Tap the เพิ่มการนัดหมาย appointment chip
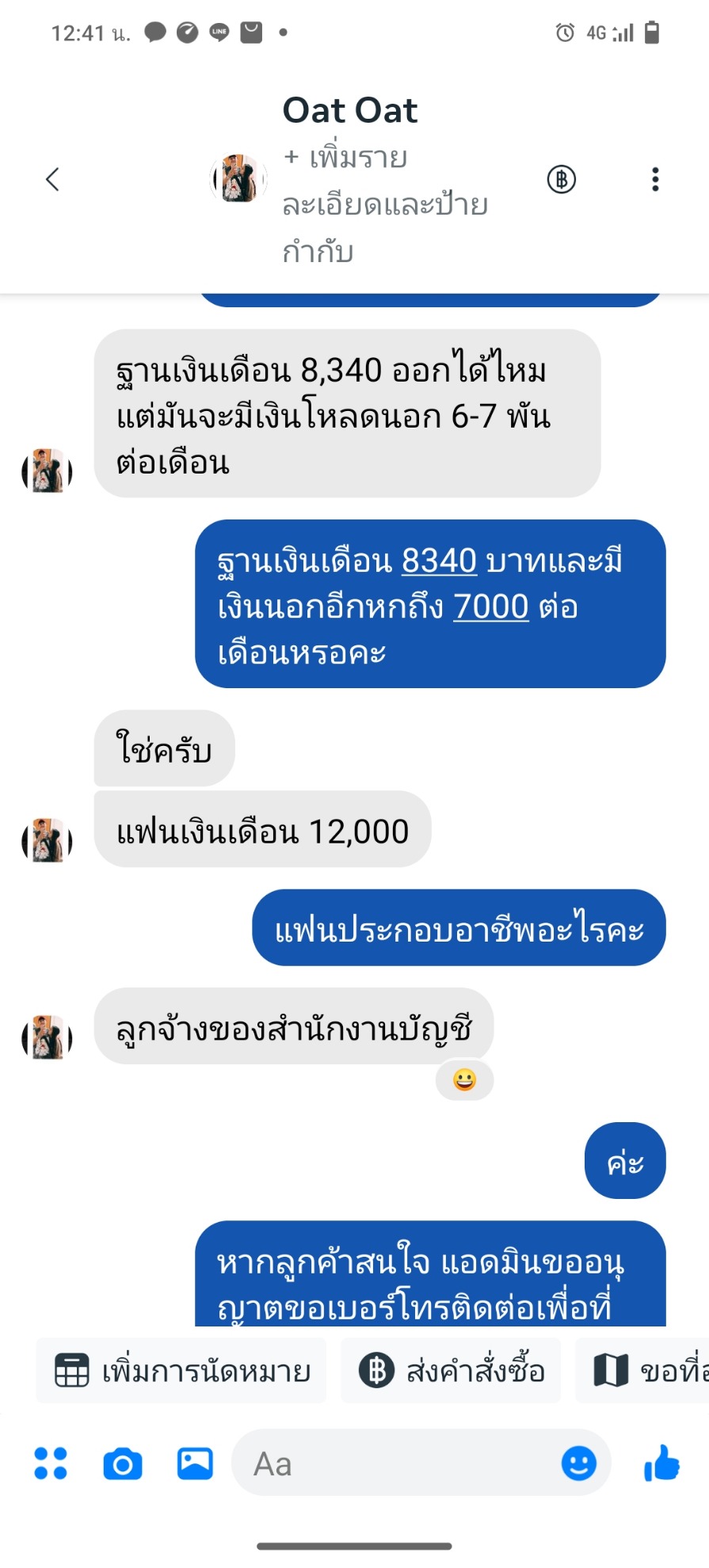Screen dimensions: 709x1568 pos(181,1370)
